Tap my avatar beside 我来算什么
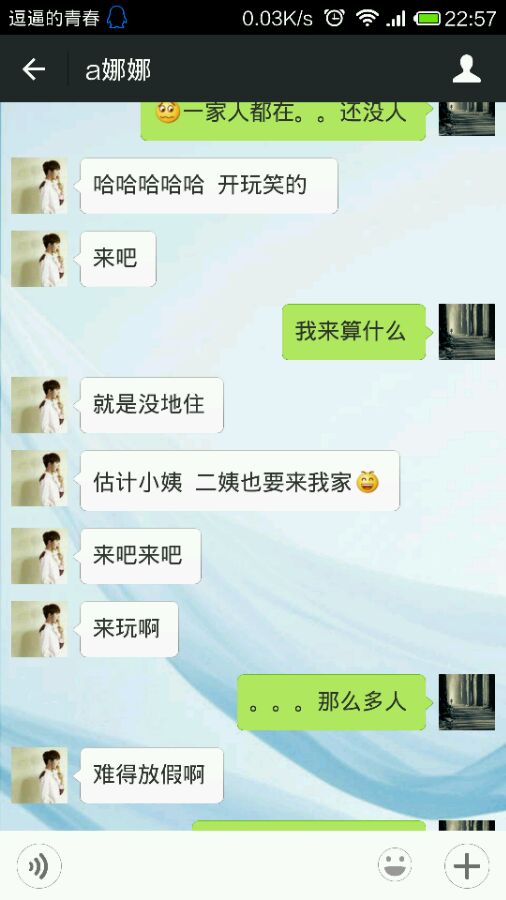Screen dimensions: 506x900 (x=466, y=332)
